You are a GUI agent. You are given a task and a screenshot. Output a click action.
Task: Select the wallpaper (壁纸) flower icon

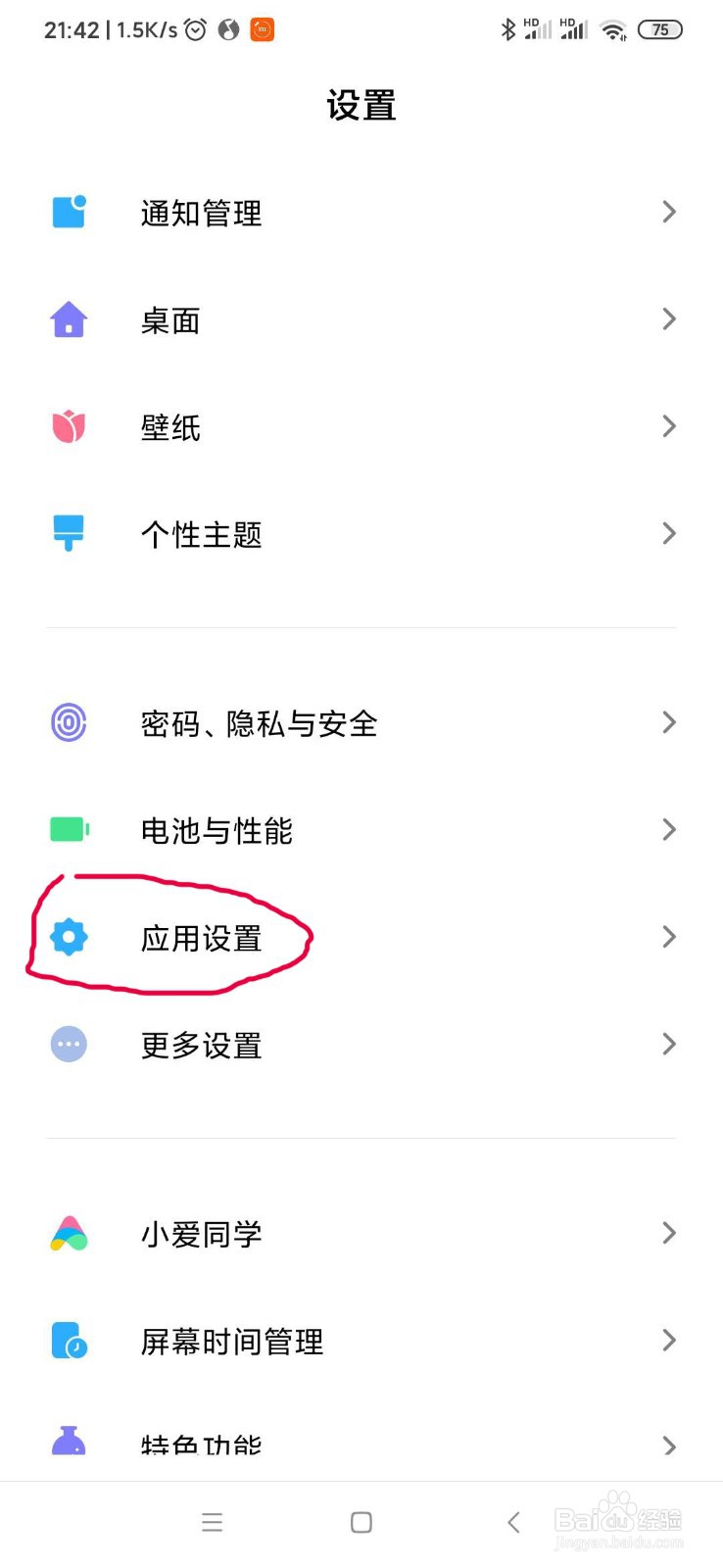pos(68,426)
